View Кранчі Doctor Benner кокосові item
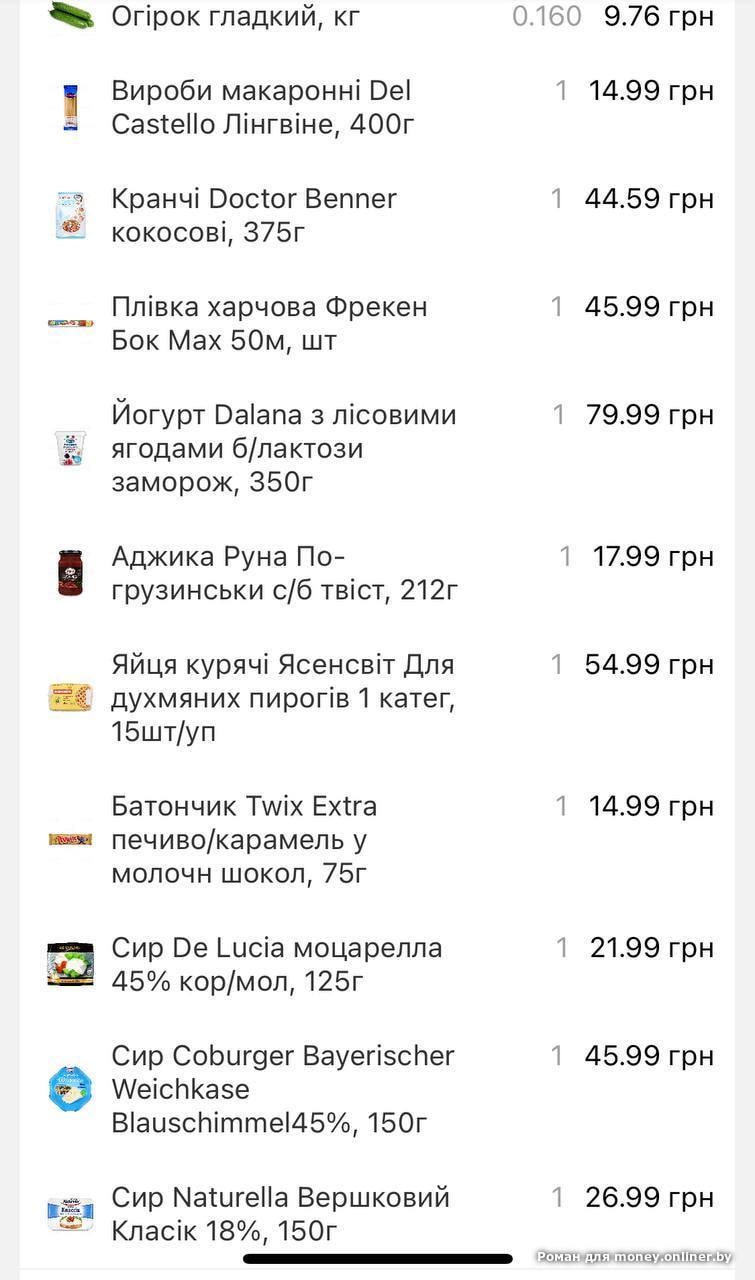This screenshot has height=1280, width=755. point(254,216)
